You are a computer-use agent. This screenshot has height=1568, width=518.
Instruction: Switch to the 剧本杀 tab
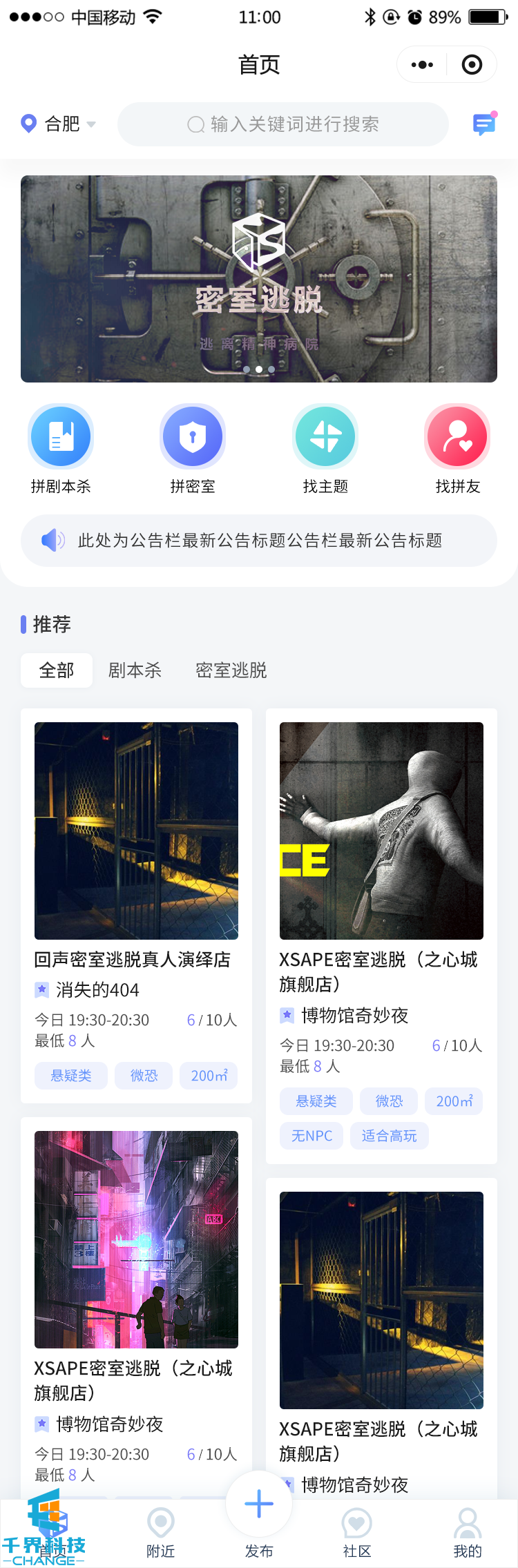135,670
